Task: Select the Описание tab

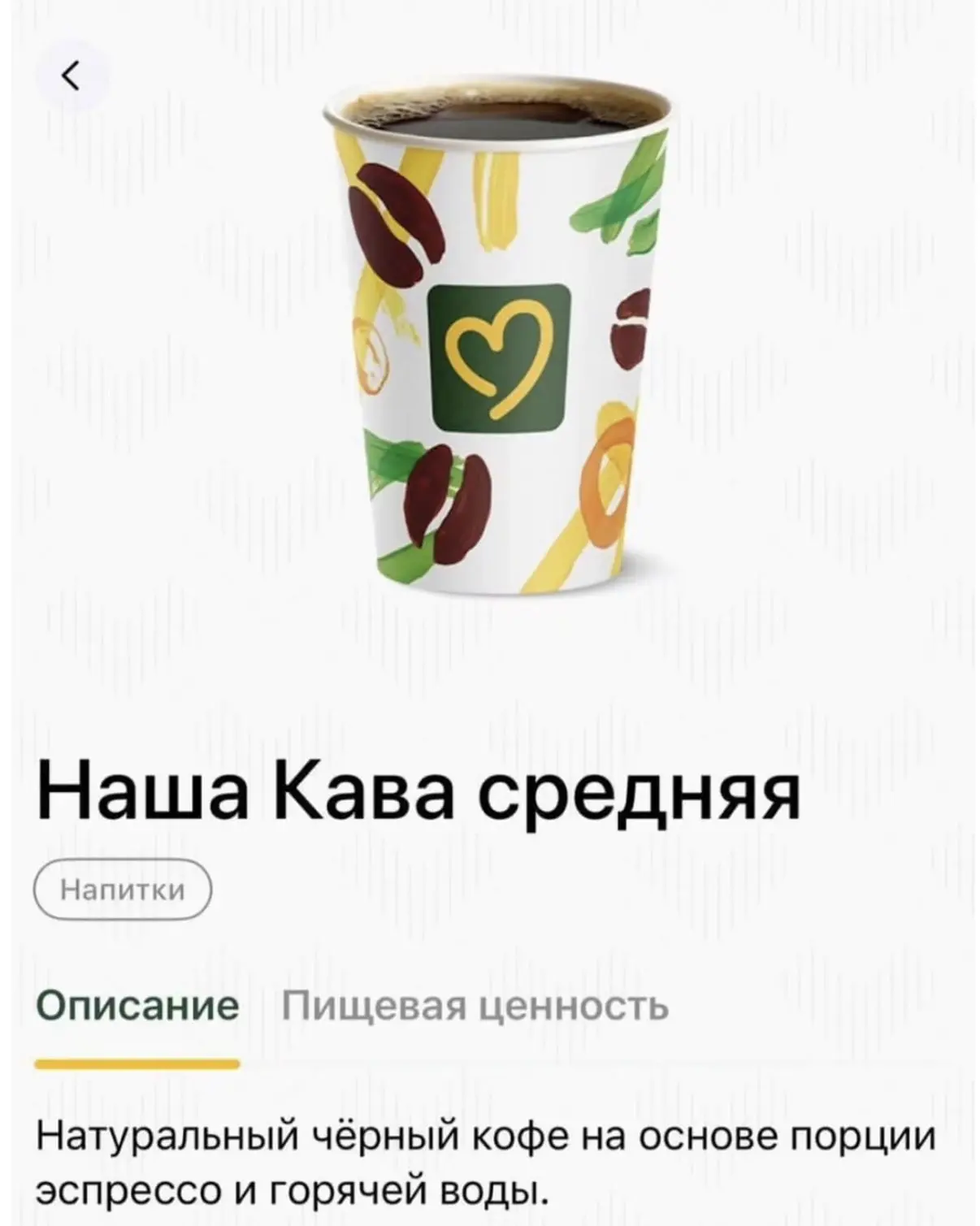Action: click(x=137, y=1007)
